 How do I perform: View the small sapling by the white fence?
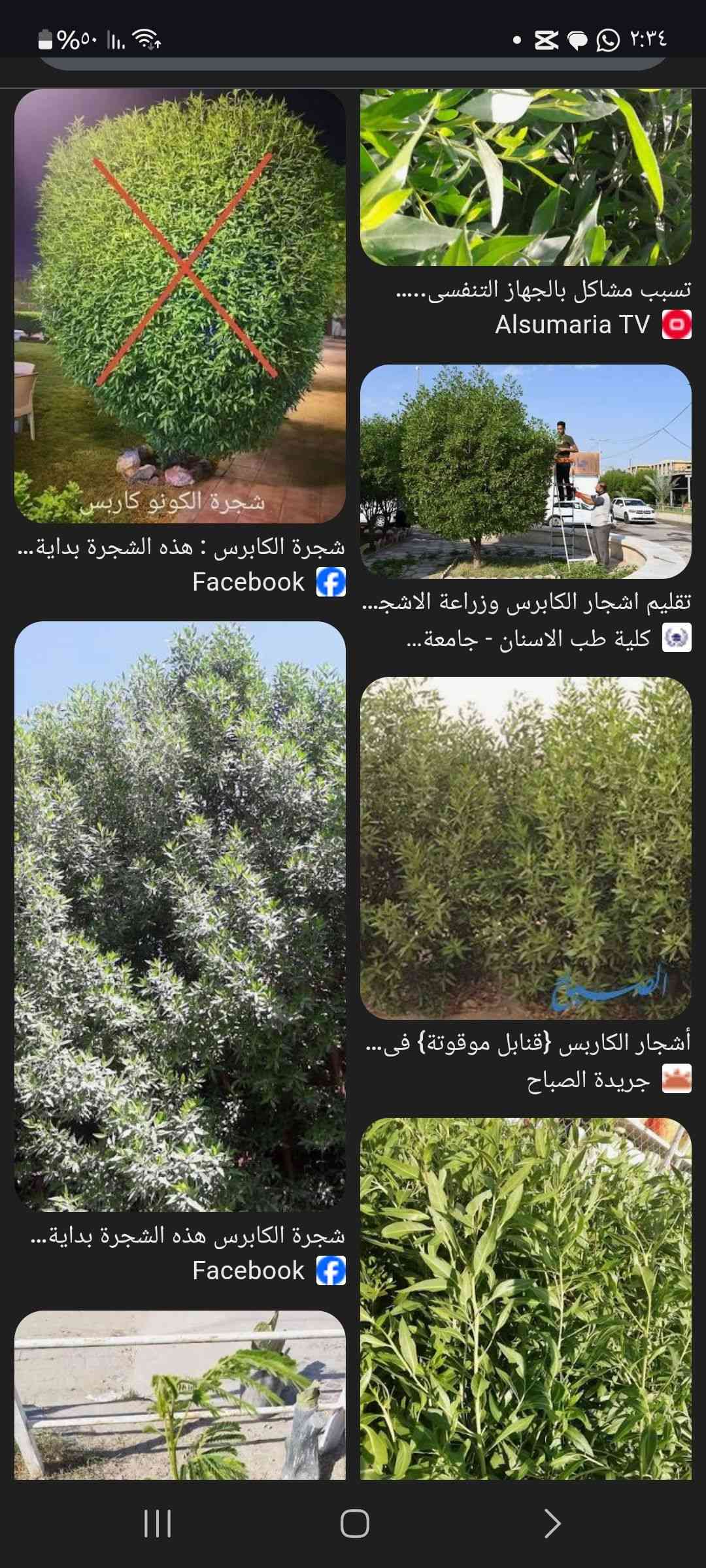pos(180,1395)
